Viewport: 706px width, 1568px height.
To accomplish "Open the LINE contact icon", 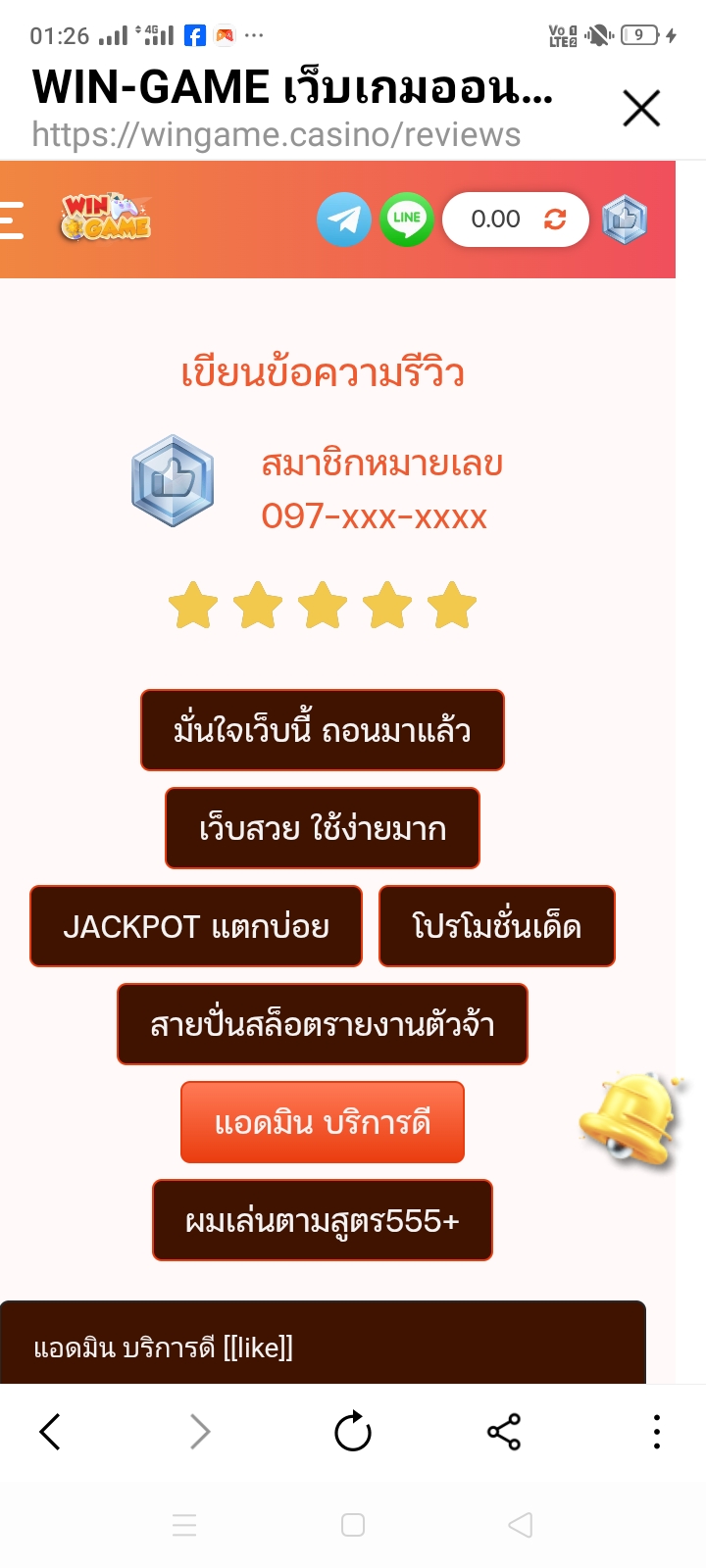I will tap(407, 220).
